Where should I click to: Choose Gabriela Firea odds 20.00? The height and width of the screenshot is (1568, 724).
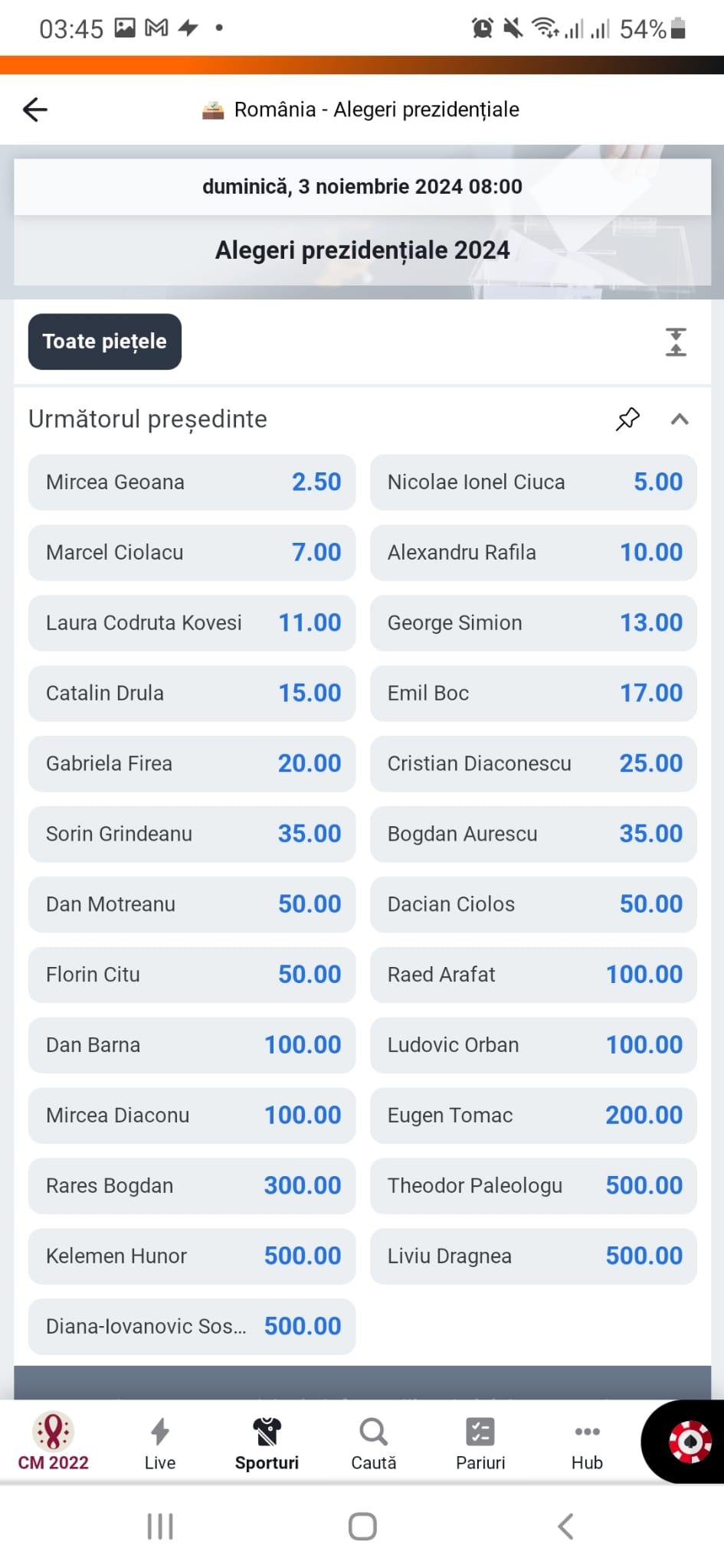tap(192, 764)
